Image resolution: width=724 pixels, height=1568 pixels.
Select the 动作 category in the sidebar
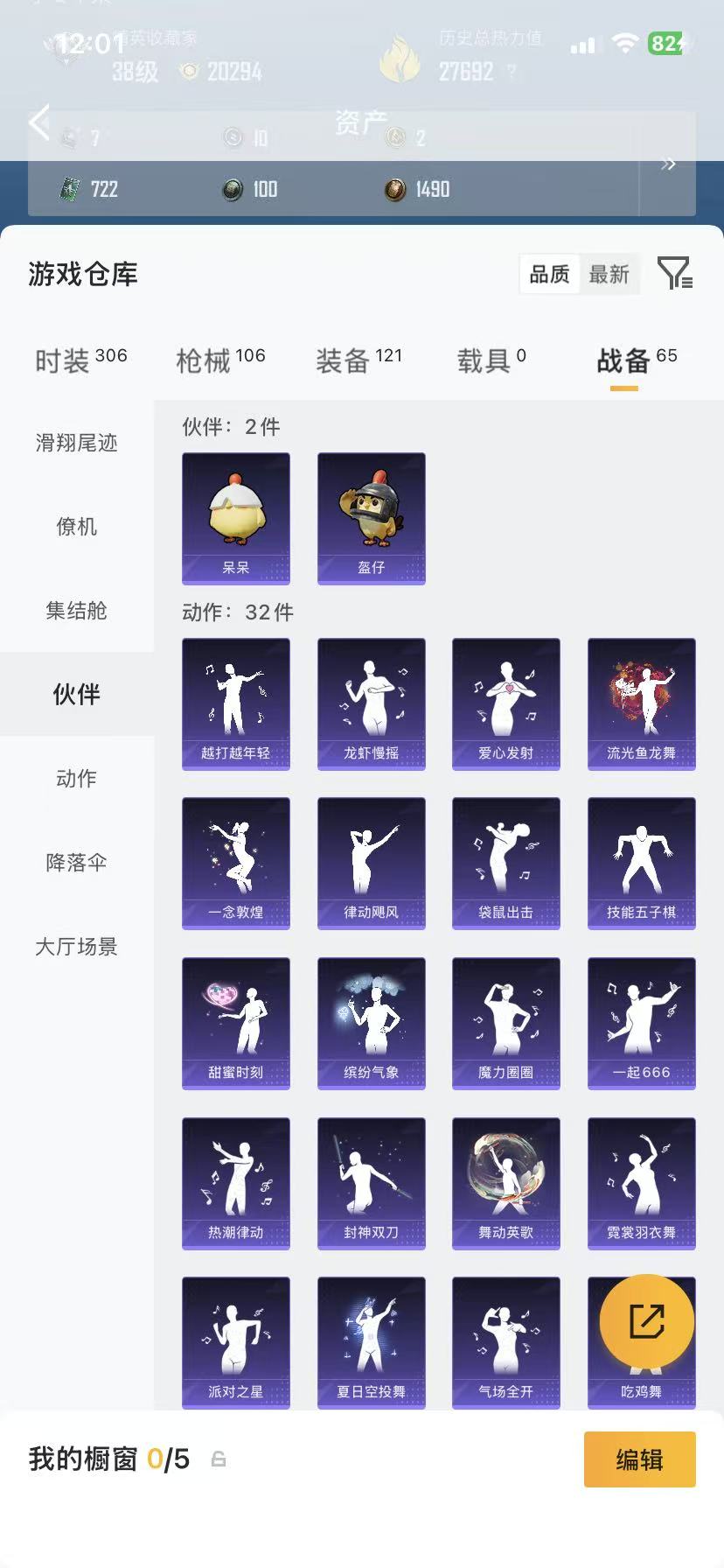coord(76,779)
